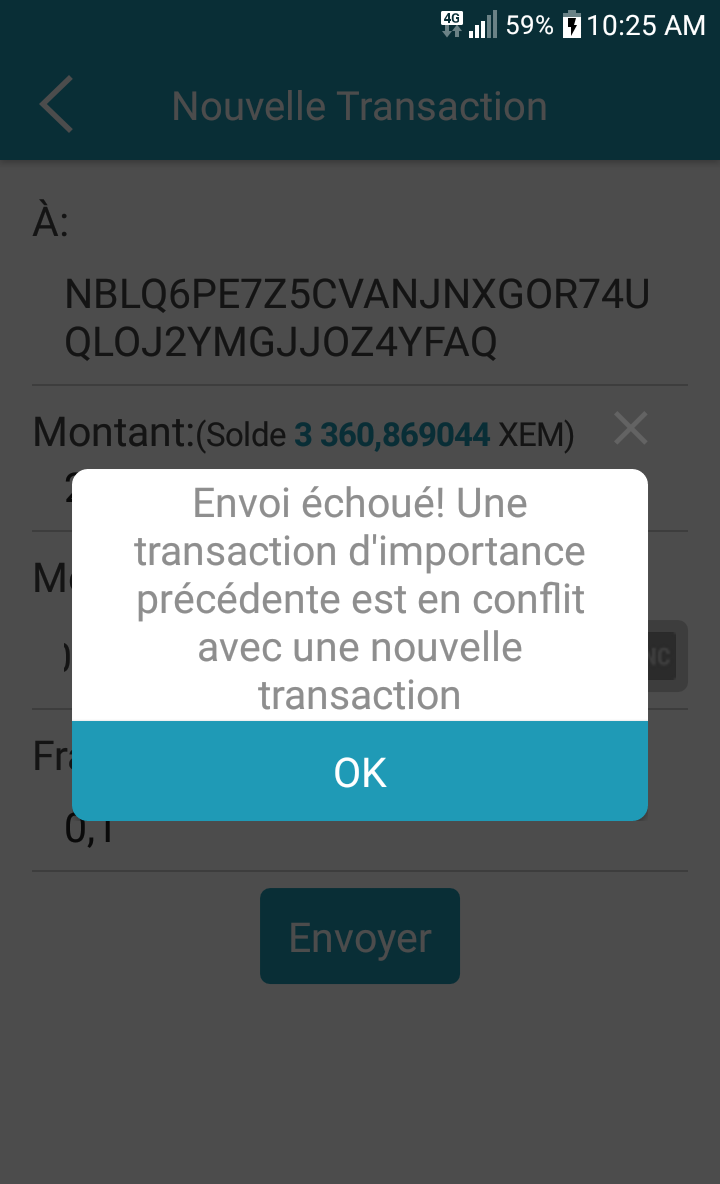Clear the Montant field with the X
Viewport: 720px width, 1184px height.
(630, 429)
